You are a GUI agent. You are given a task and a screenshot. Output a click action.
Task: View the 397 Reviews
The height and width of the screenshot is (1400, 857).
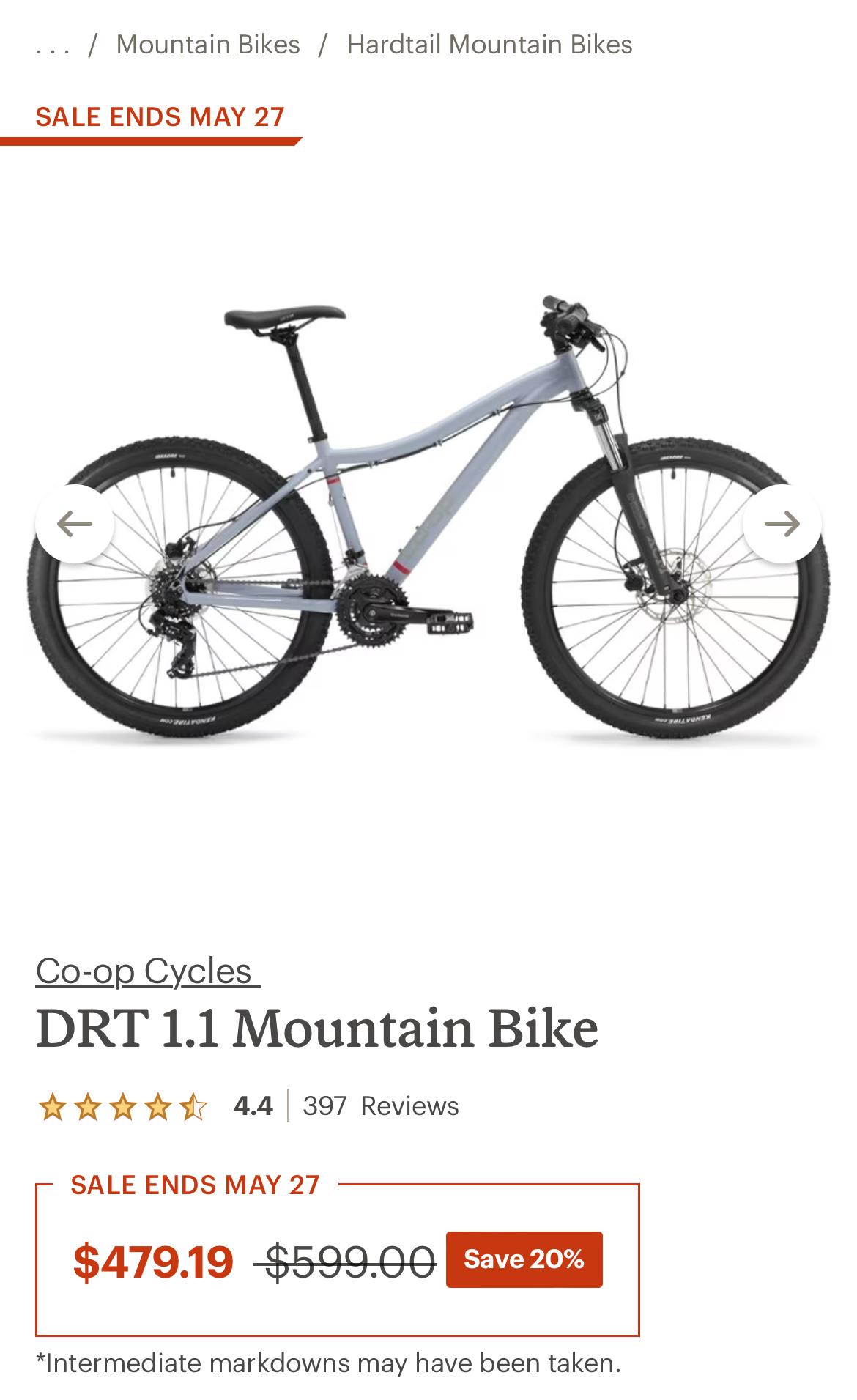pyautogui.click(x=380, y=1105)
